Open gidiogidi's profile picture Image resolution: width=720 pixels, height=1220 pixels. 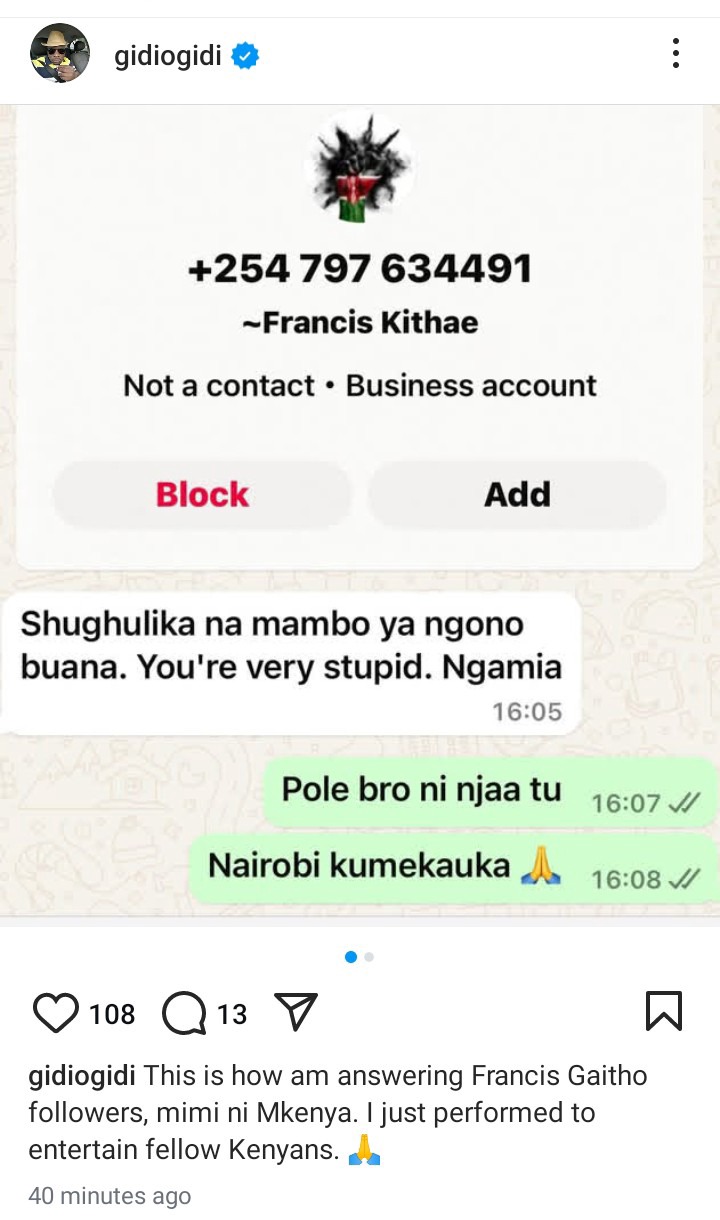pyautogui.click(x=60, y=54)
